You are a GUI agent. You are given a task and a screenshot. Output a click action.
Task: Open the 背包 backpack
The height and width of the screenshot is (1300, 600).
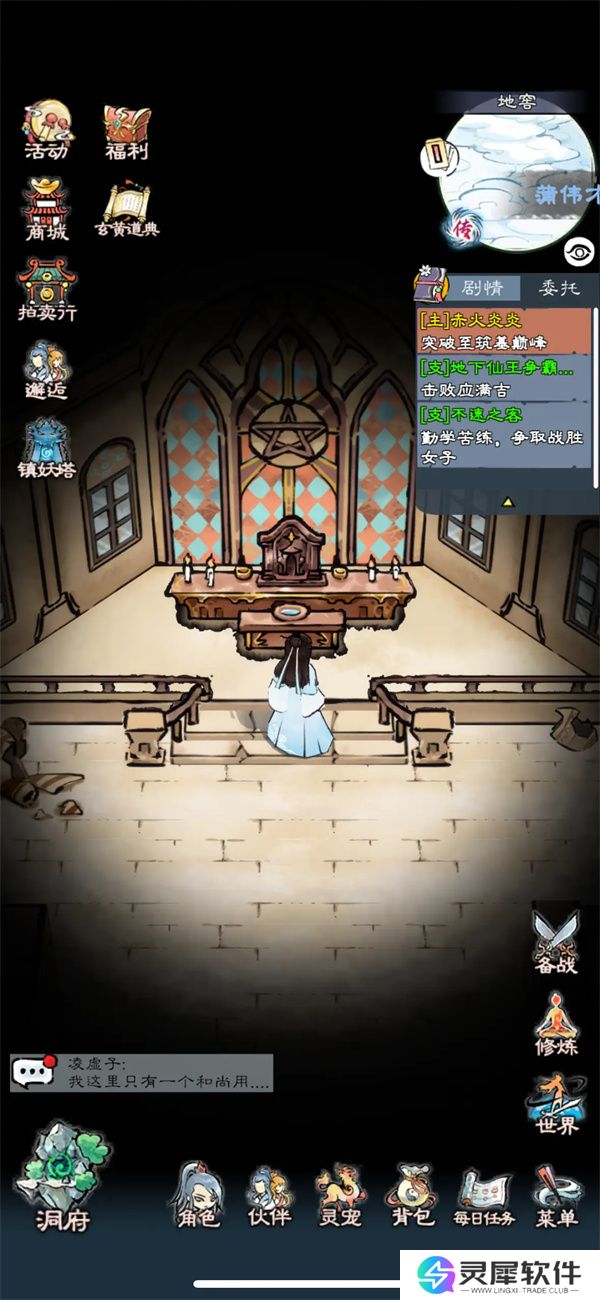(413, 1195)
